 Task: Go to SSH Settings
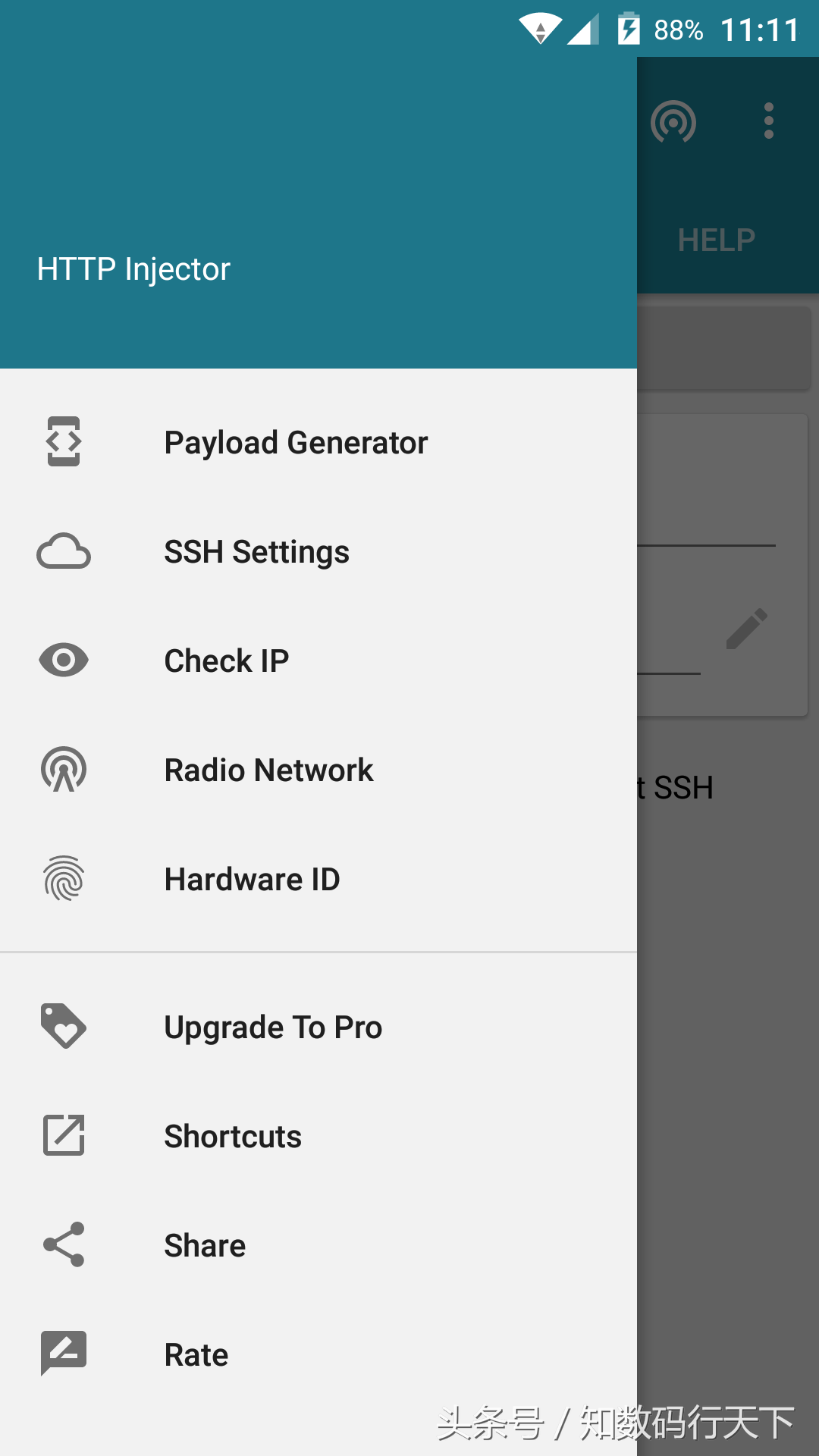(256, 552)
